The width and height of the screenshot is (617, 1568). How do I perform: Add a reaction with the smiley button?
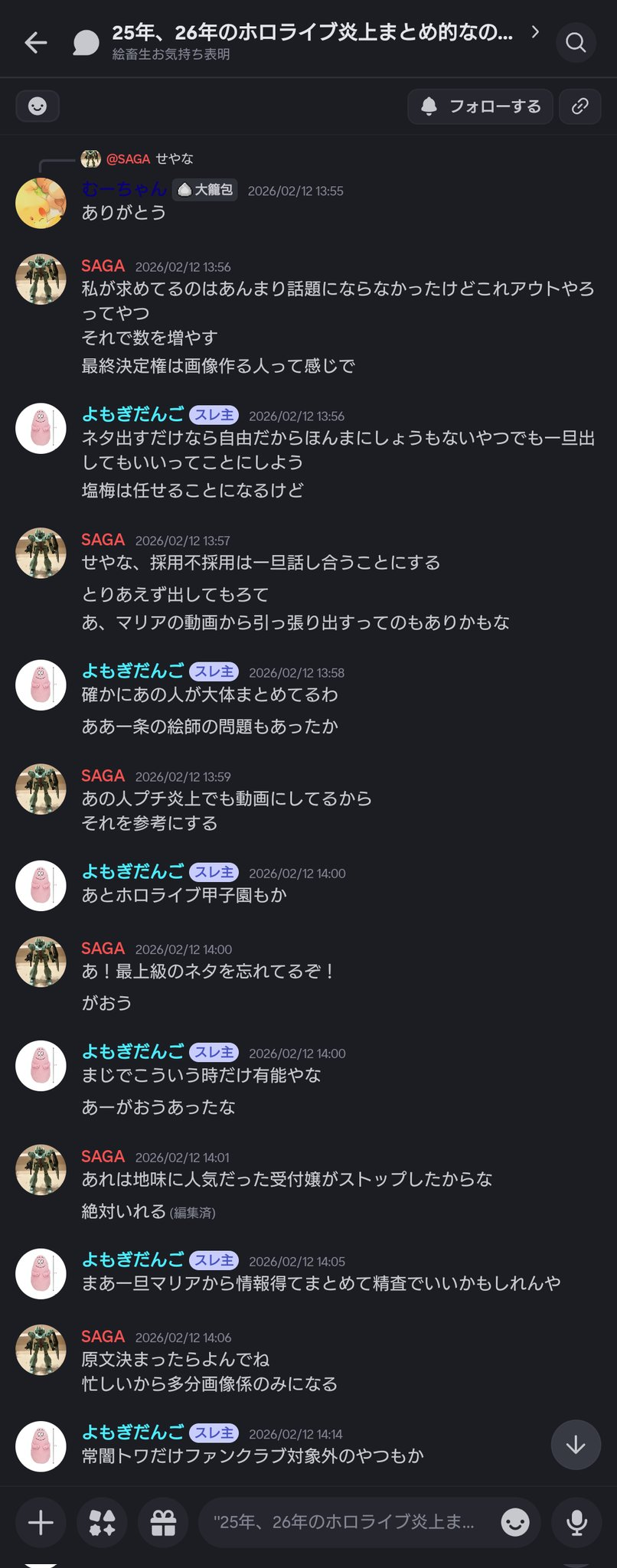click(38, 106)
